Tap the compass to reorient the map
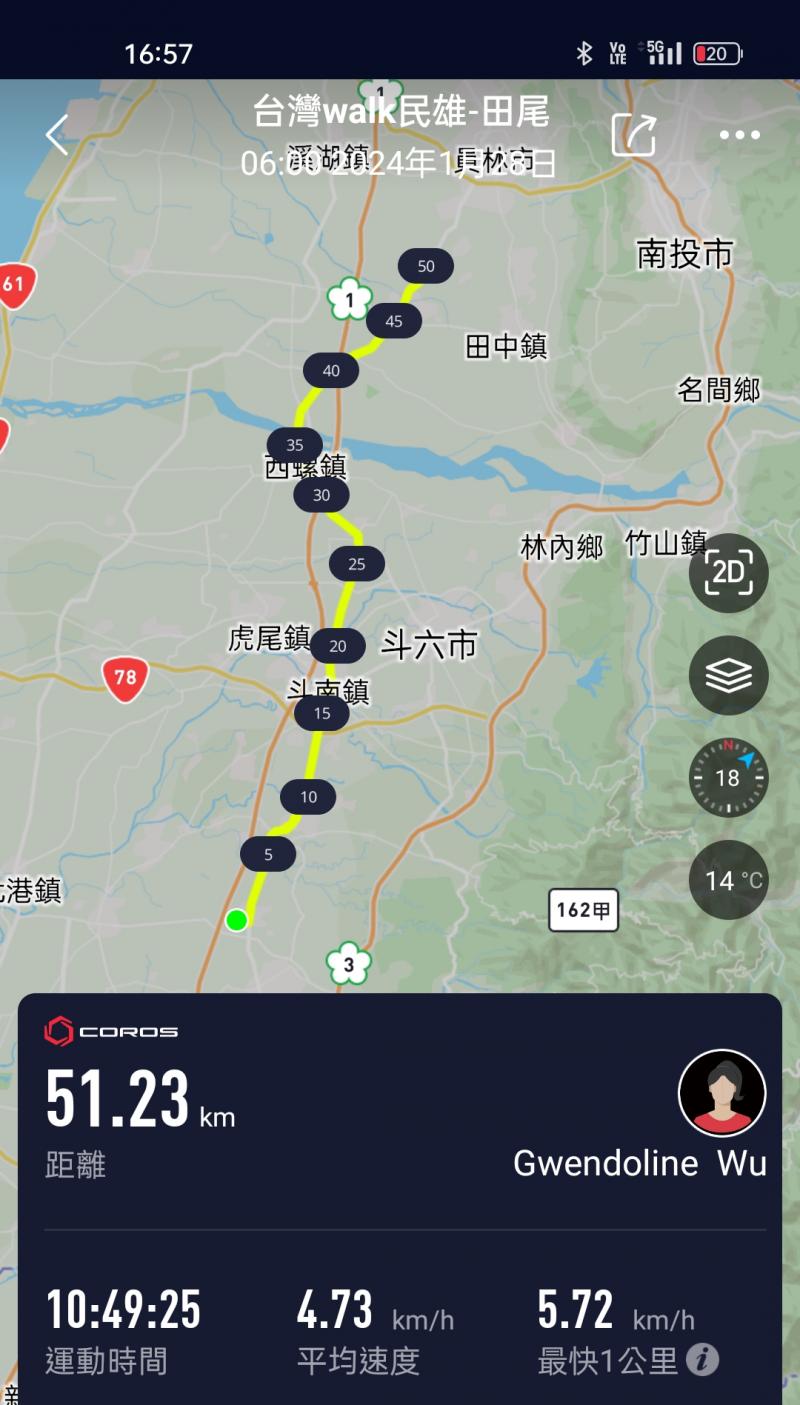Viewport: 800px width, 1405px height. 728,777
